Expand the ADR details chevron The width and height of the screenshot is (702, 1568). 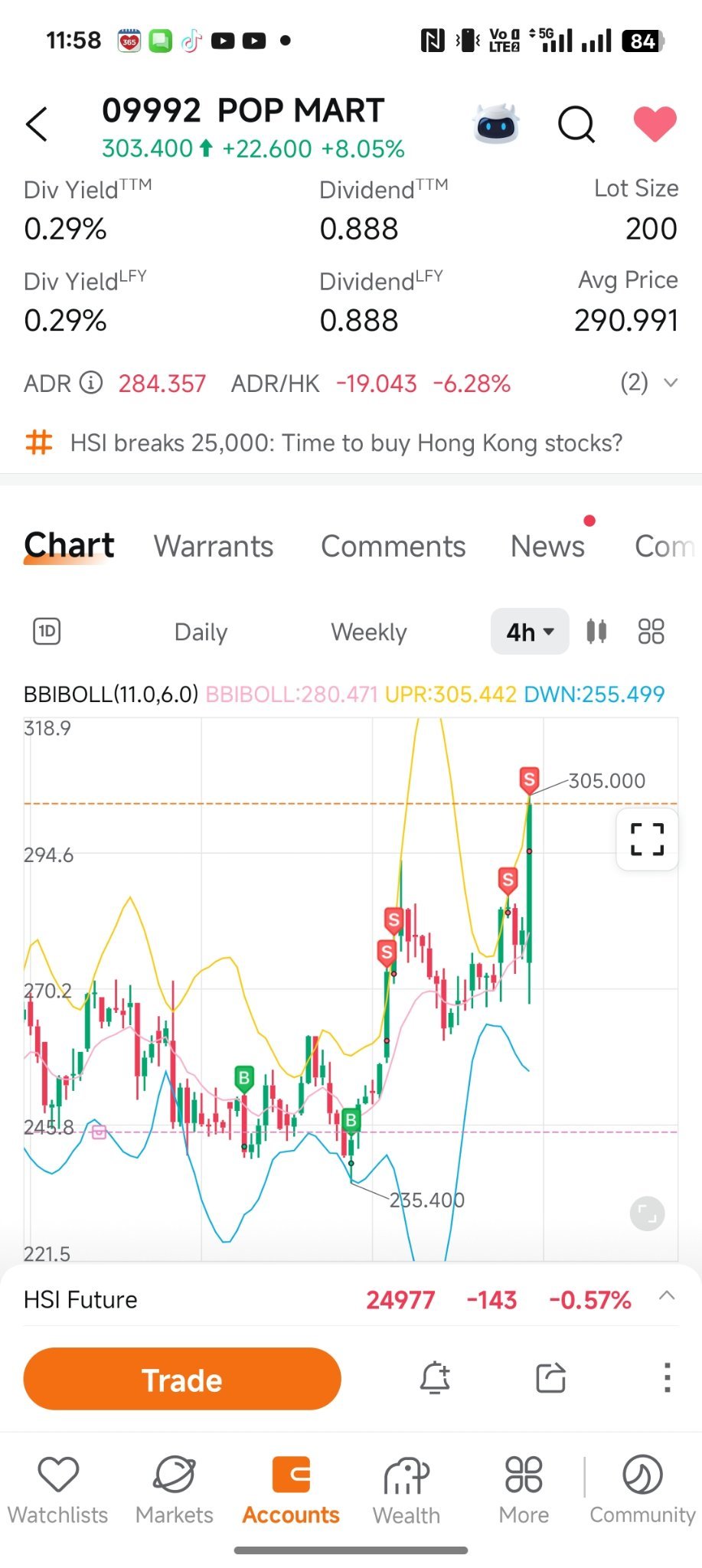670,383
